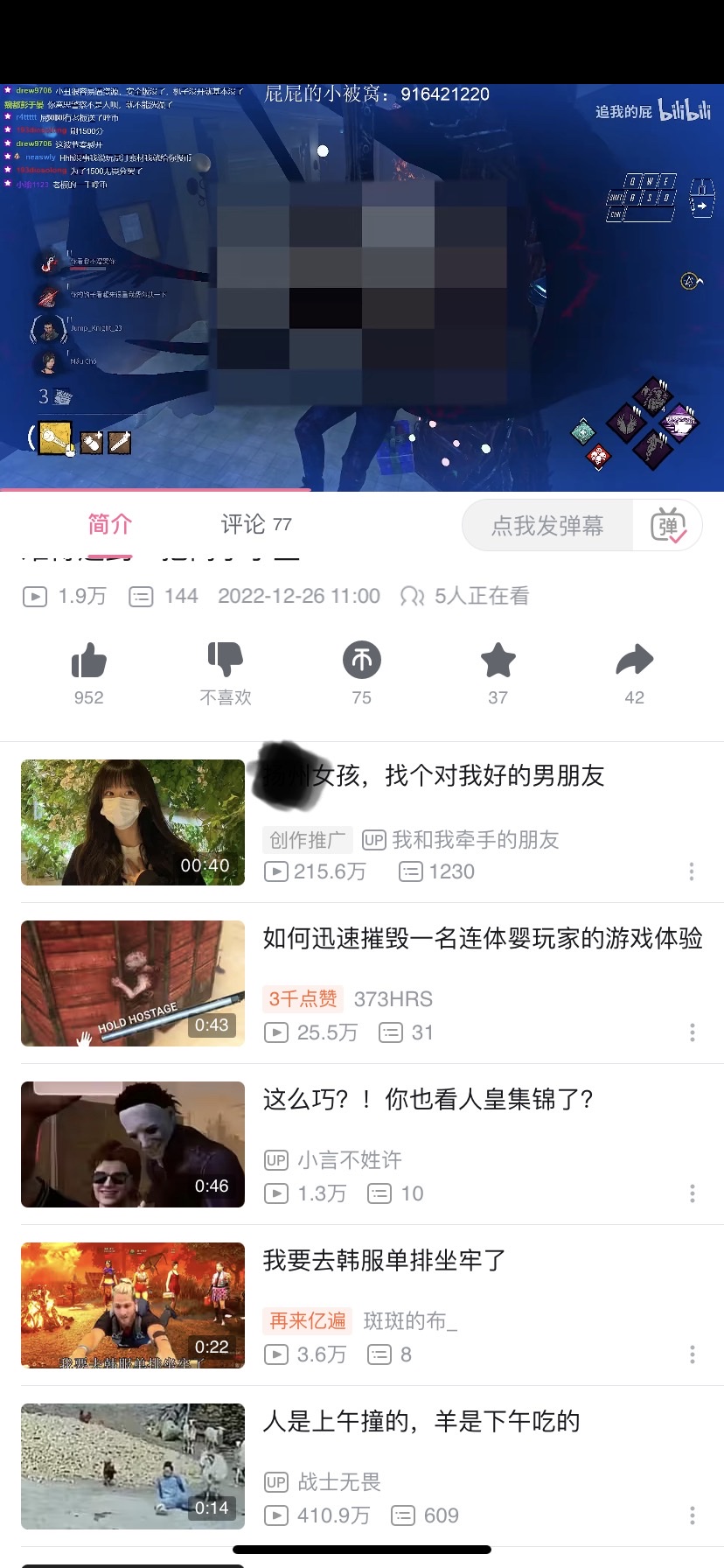Open more options for 斑斑的布_'s video

point(692,1354)
